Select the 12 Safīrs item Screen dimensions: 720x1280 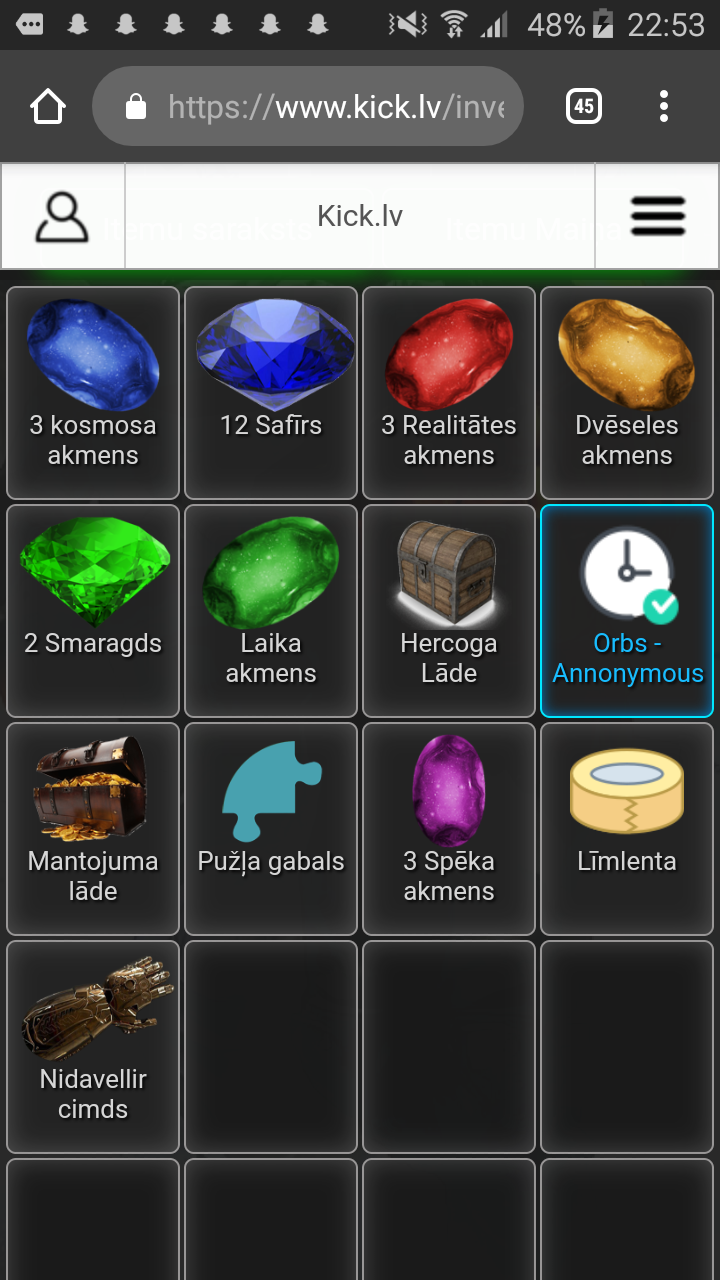click(x=271, y=392)
